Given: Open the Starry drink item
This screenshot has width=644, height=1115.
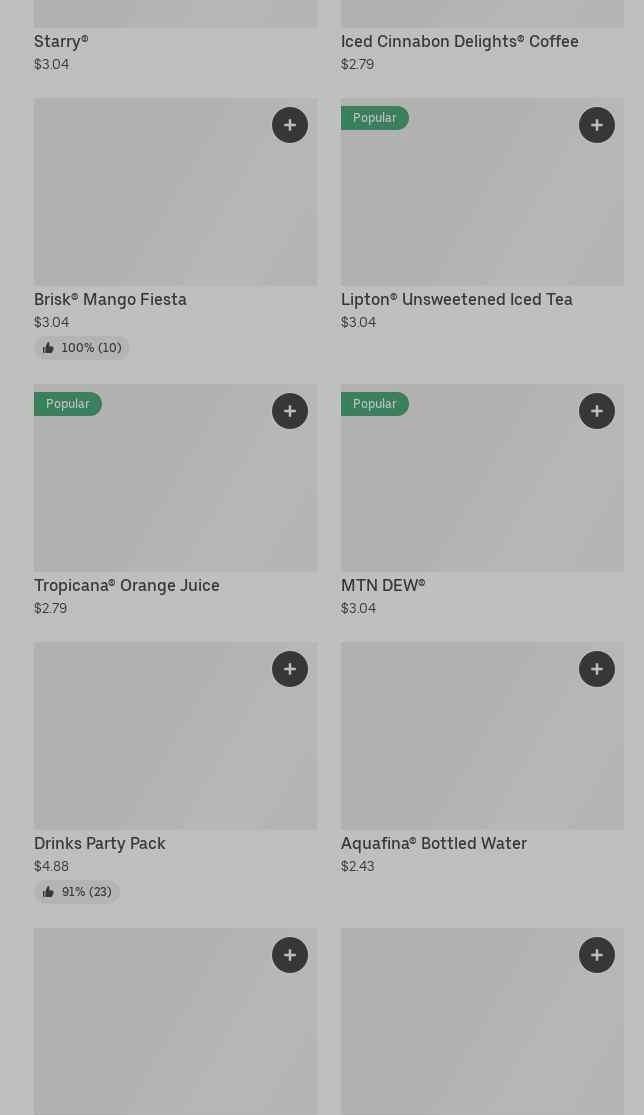Looking at the screenshot, I should tap(61, 41).
